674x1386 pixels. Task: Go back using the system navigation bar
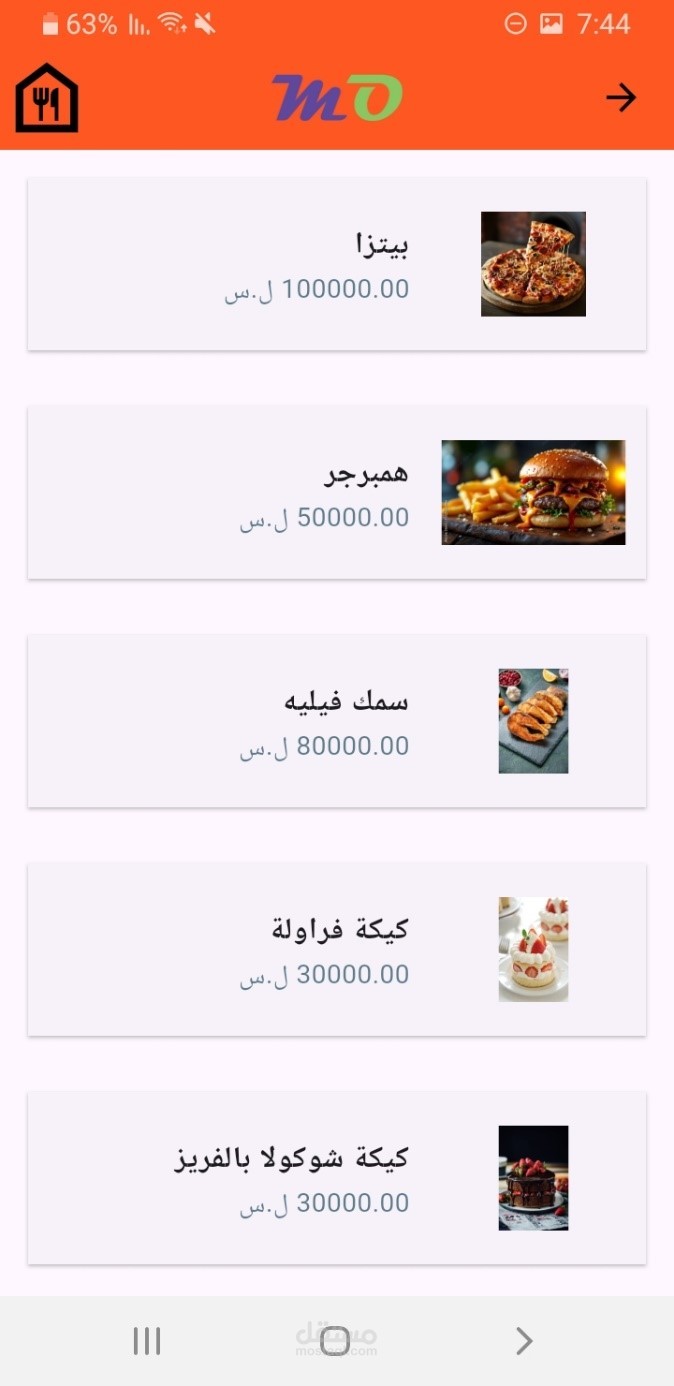(524, 1341)
